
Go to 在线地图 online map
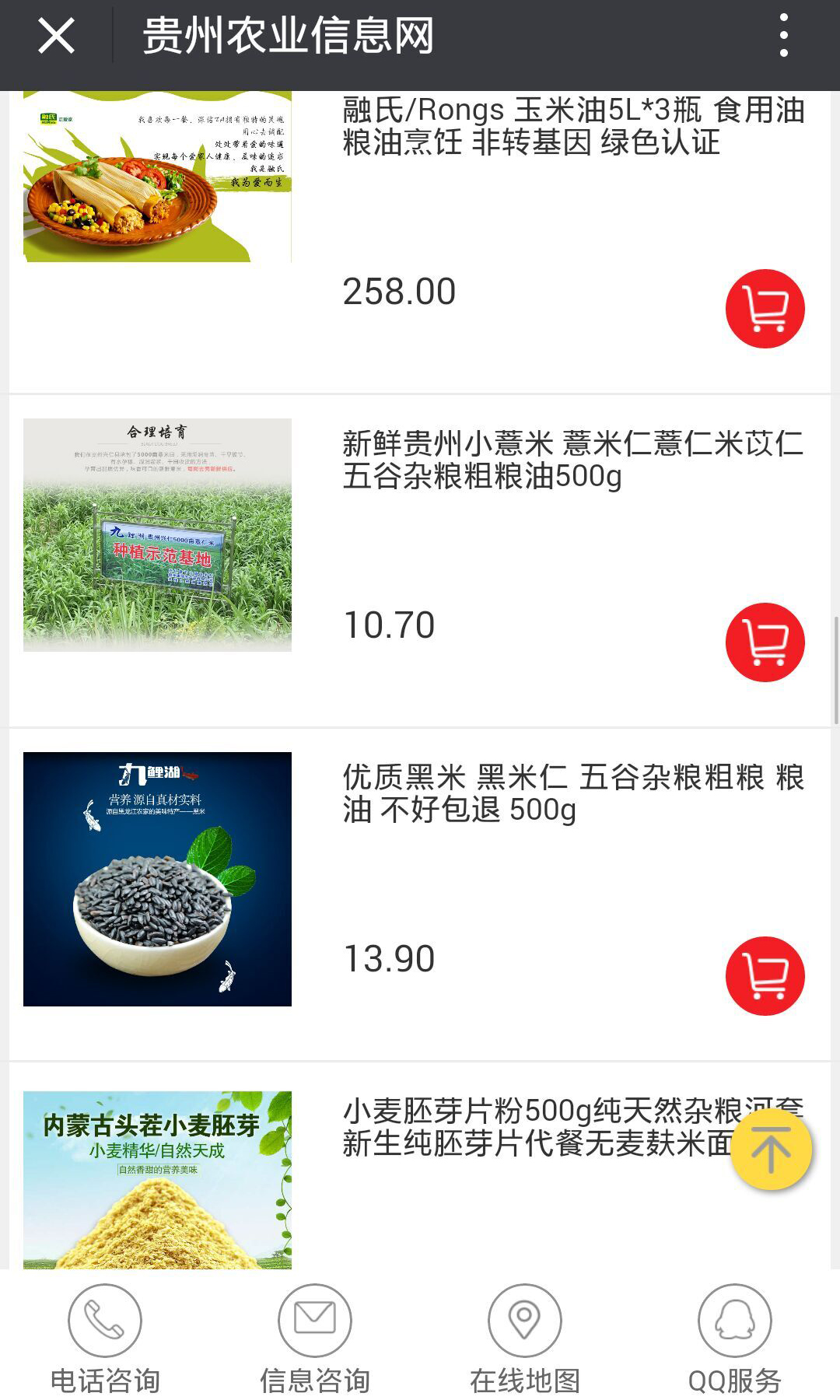tap(525, 1339)
